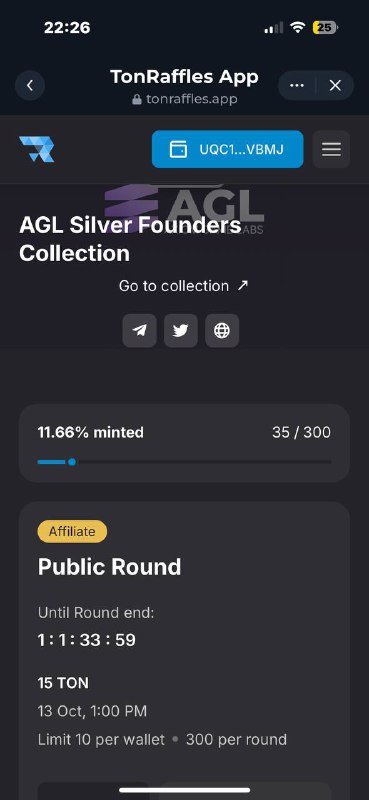This screenshot has height=800, width=369.
Task: Close the TonRaffles mini app
Action: tap(335, 86)
